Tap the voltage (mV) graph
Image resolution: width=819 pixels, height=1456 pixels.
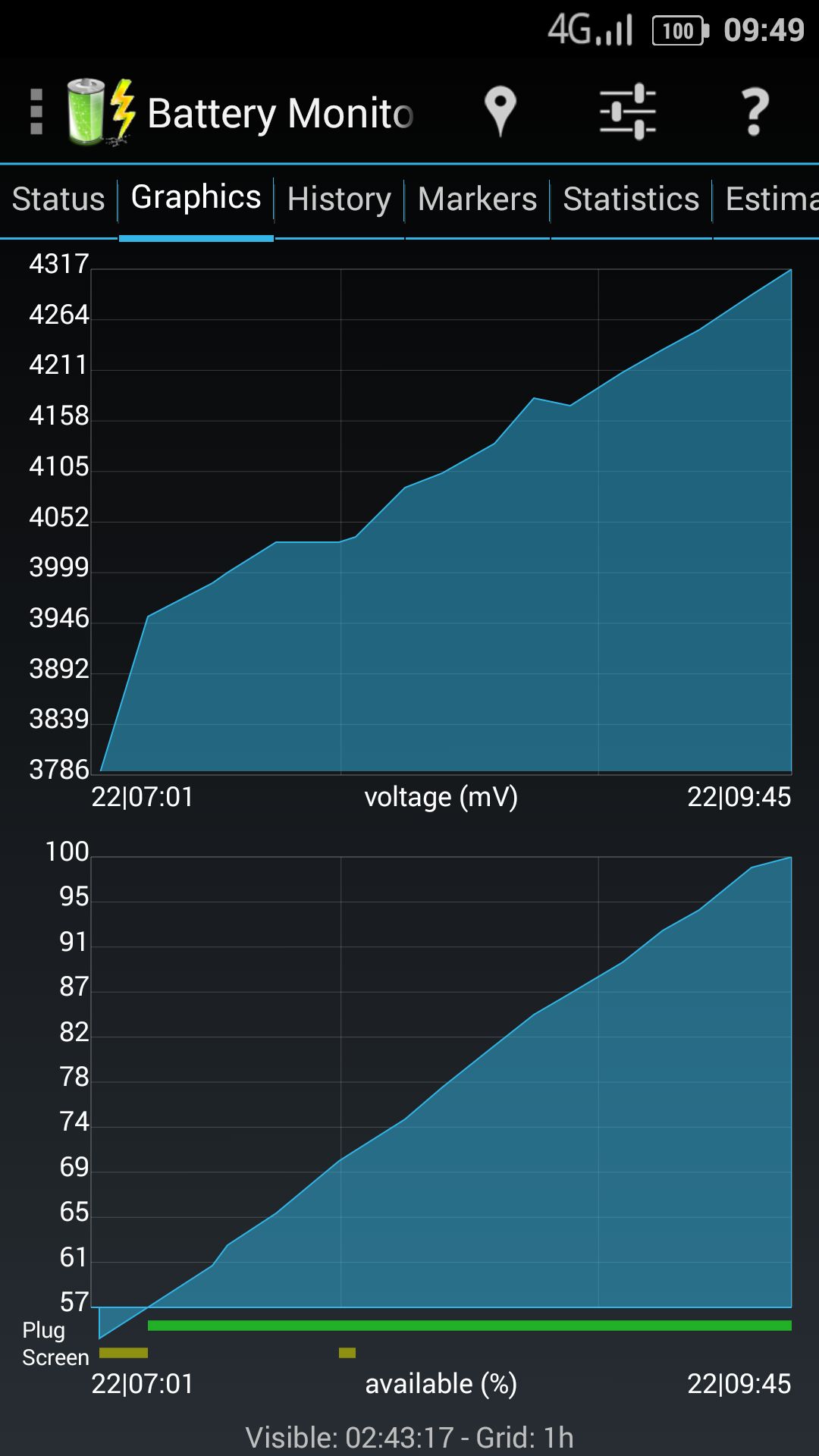441,522
